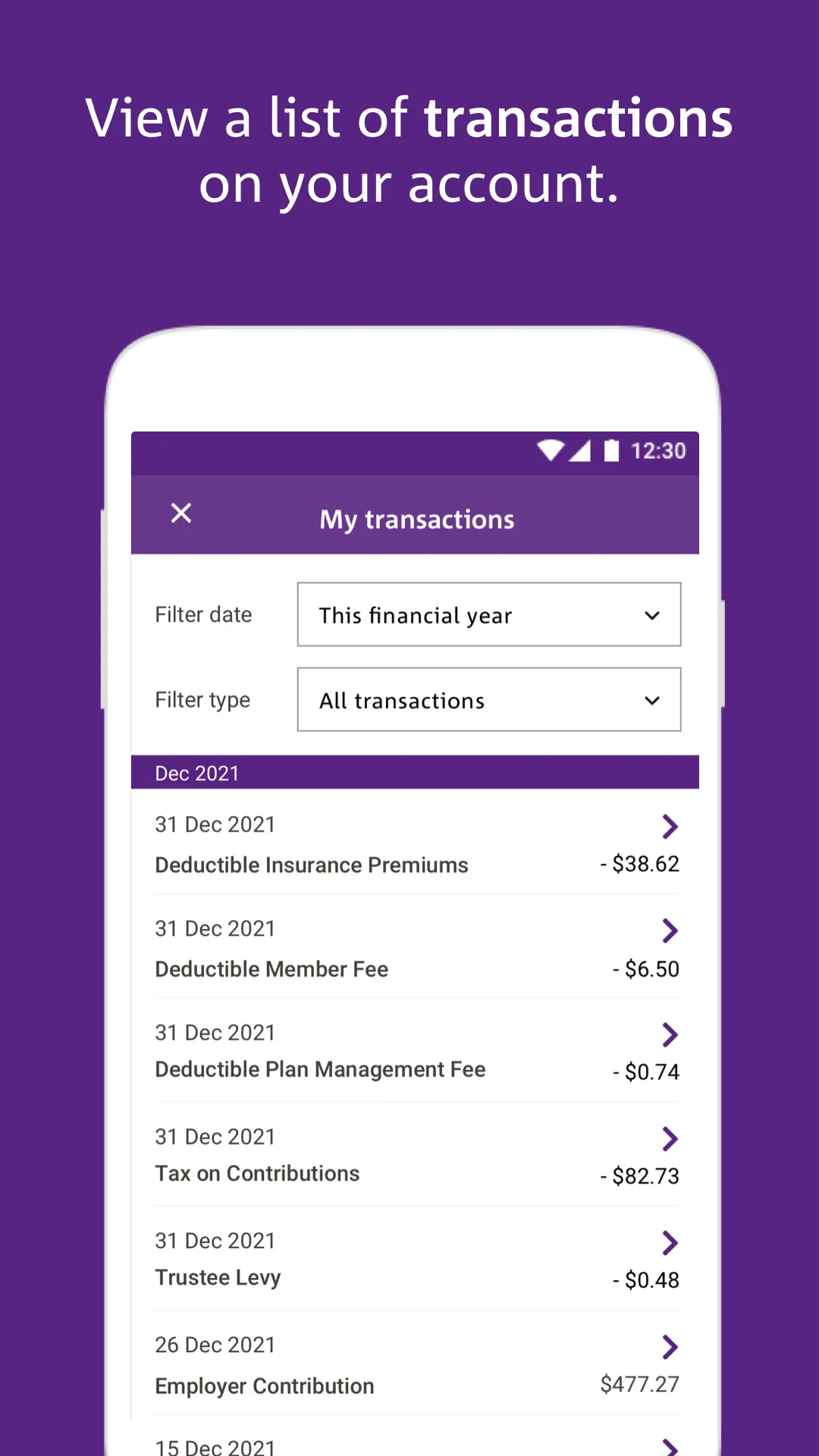Viewport: 819px width, 1456px height.
Task: Click the chevron beside Trustee Levy
Action: [670, 1243]
